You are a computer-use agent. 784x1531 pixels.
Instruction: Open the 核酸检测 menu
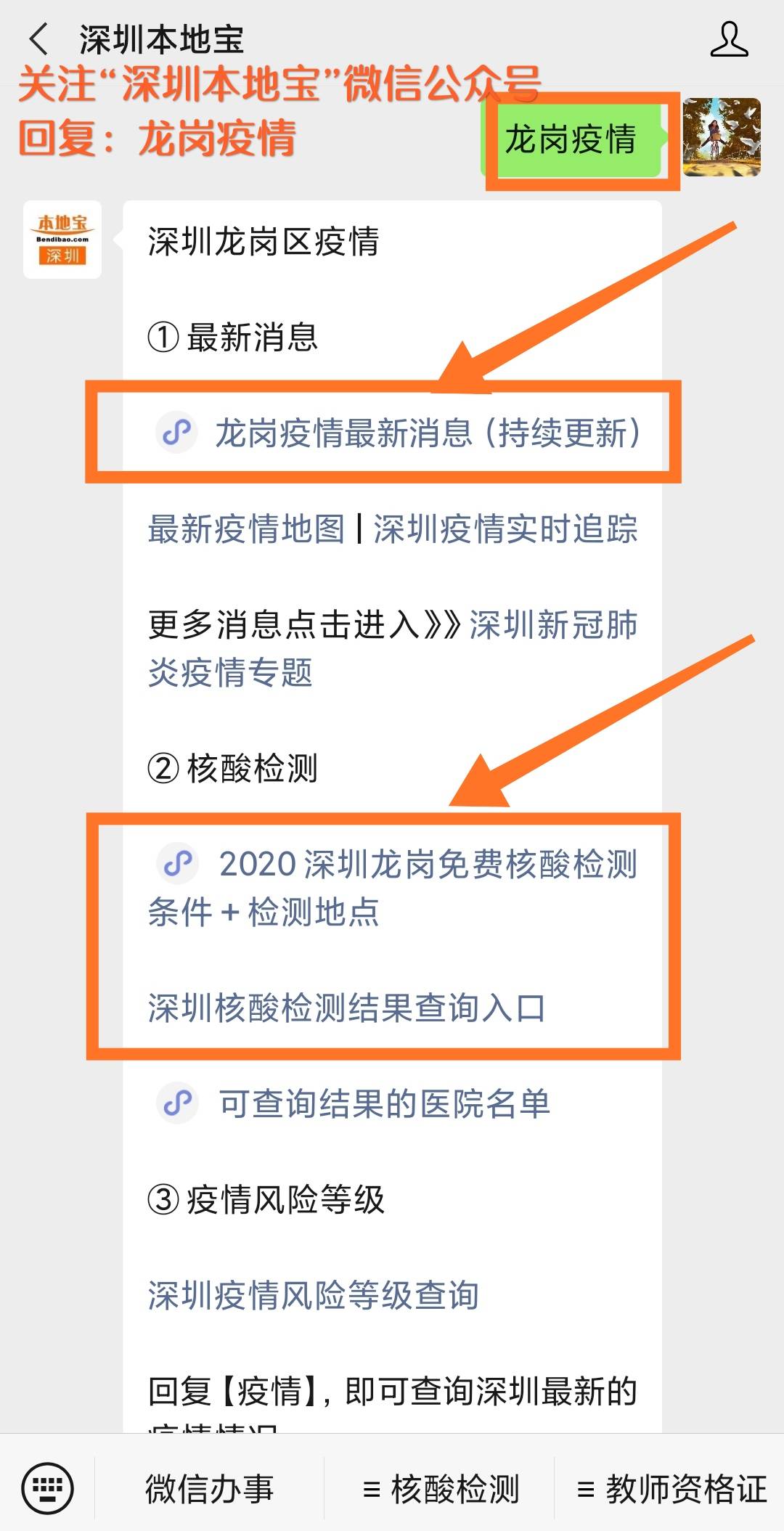click(440, 1489)
